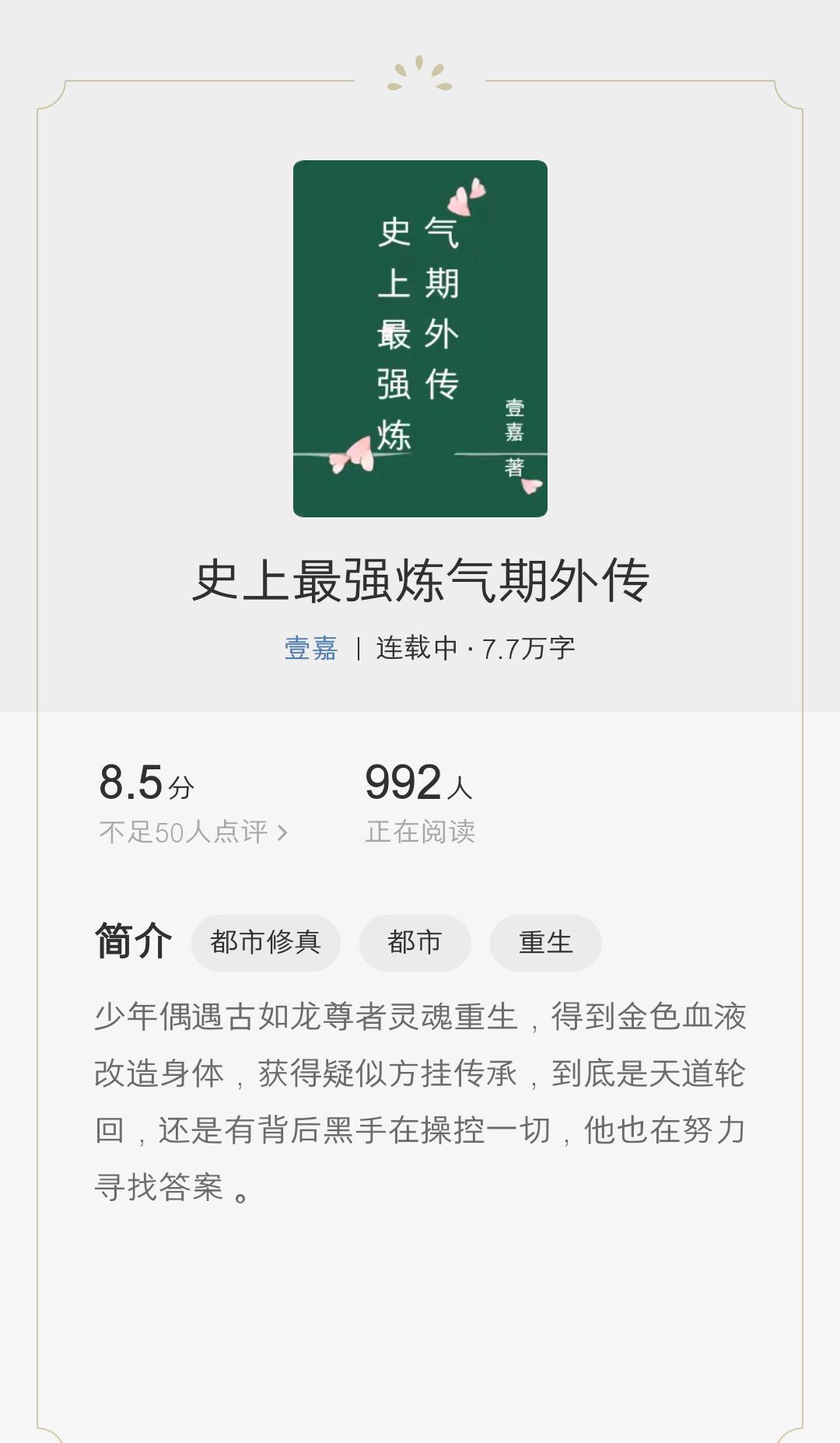Select the 都市 tag chip
The height and width of the screenshot is (1443, 840).
[x=415, y=943]
